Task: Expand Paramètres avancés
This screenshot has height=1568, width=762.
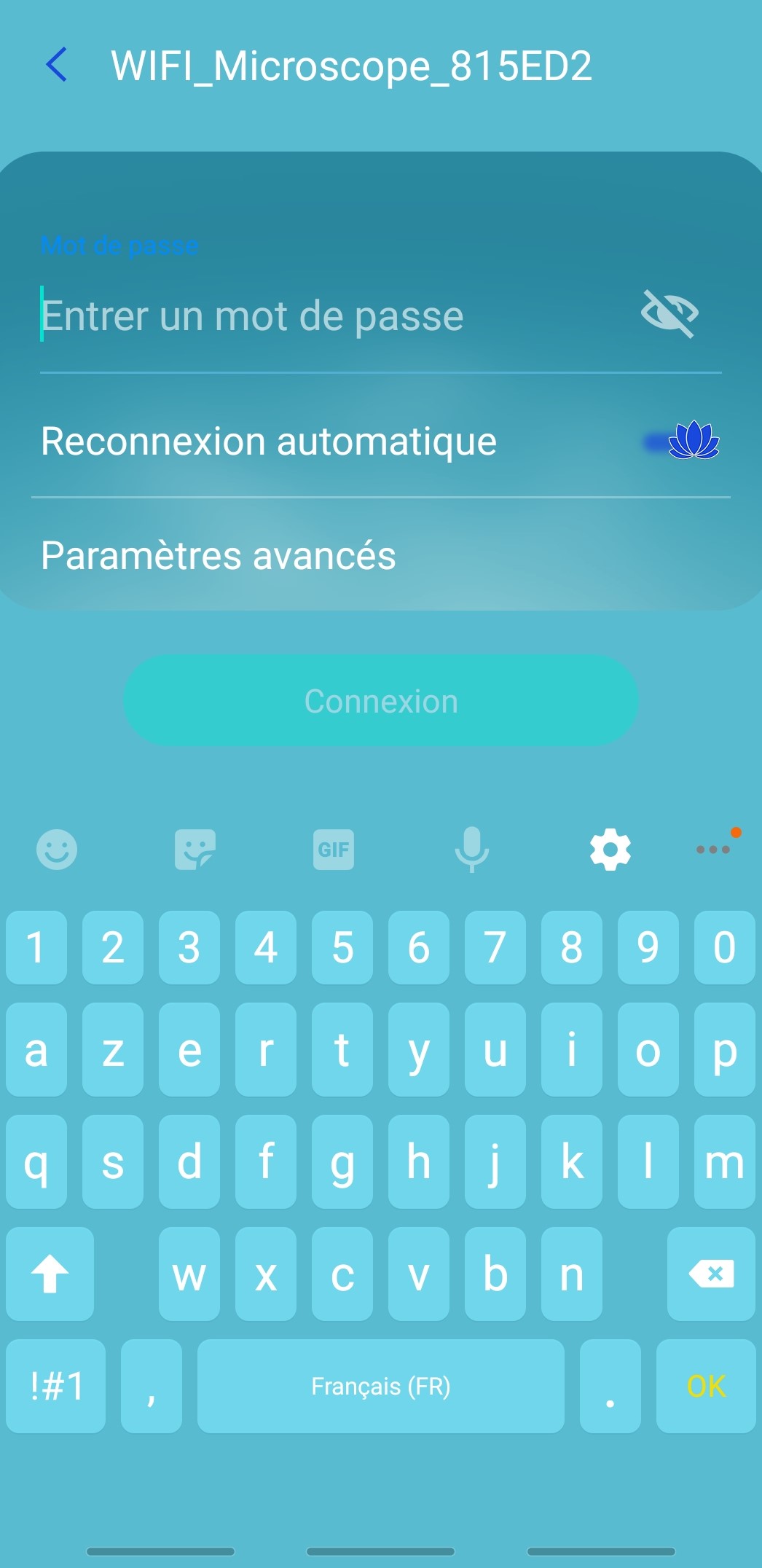Action: tap(219, 555)
